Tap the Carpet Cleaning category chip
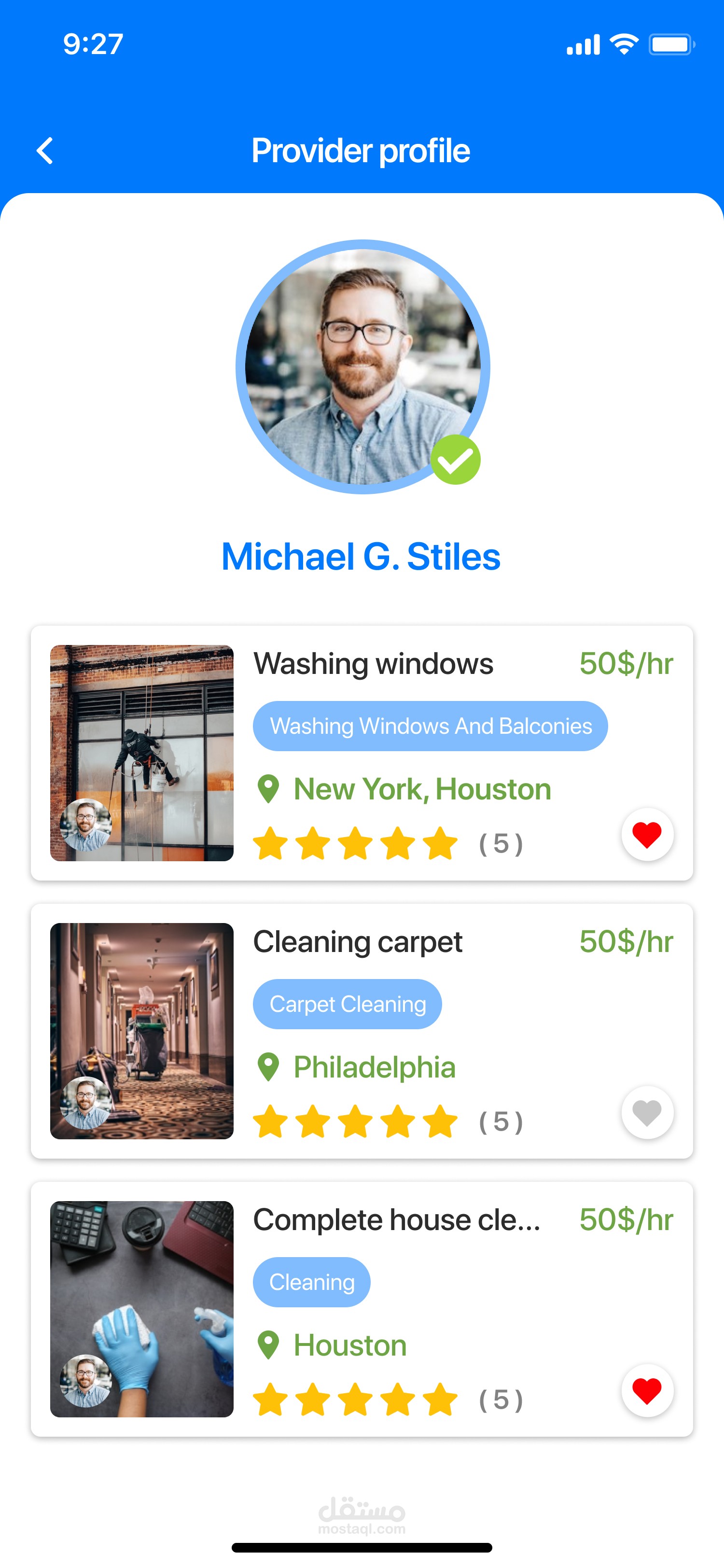This screenshot has width=724, height=1568. pos(348,1004)
